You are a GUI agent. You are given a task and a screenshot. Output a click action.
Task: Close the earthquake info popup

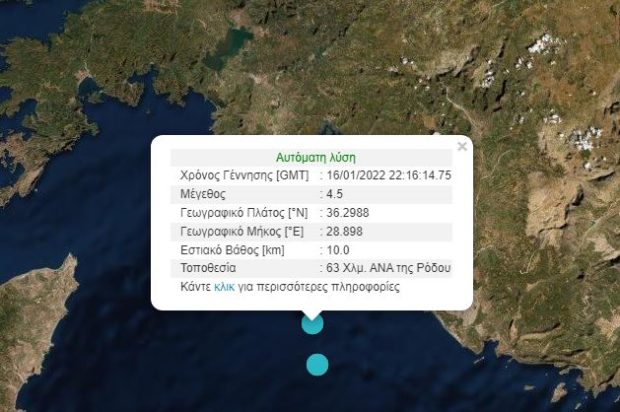pyautogui.click(x=461, y=147)
